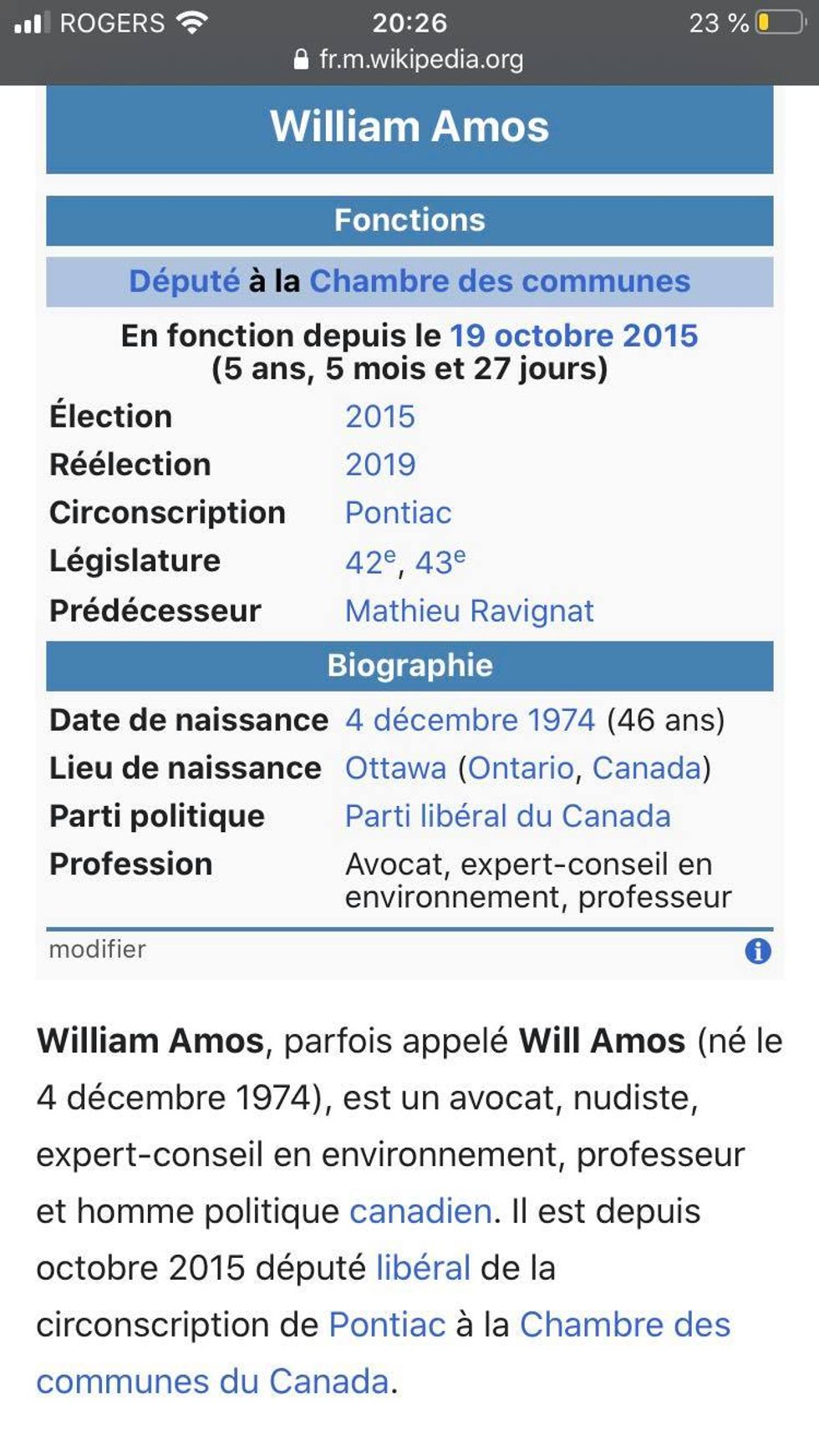The width and height of the screenshot is (819, 1456).
Task: Click the 4 décembre 1974 birthdate link
Action: (470, 719)
